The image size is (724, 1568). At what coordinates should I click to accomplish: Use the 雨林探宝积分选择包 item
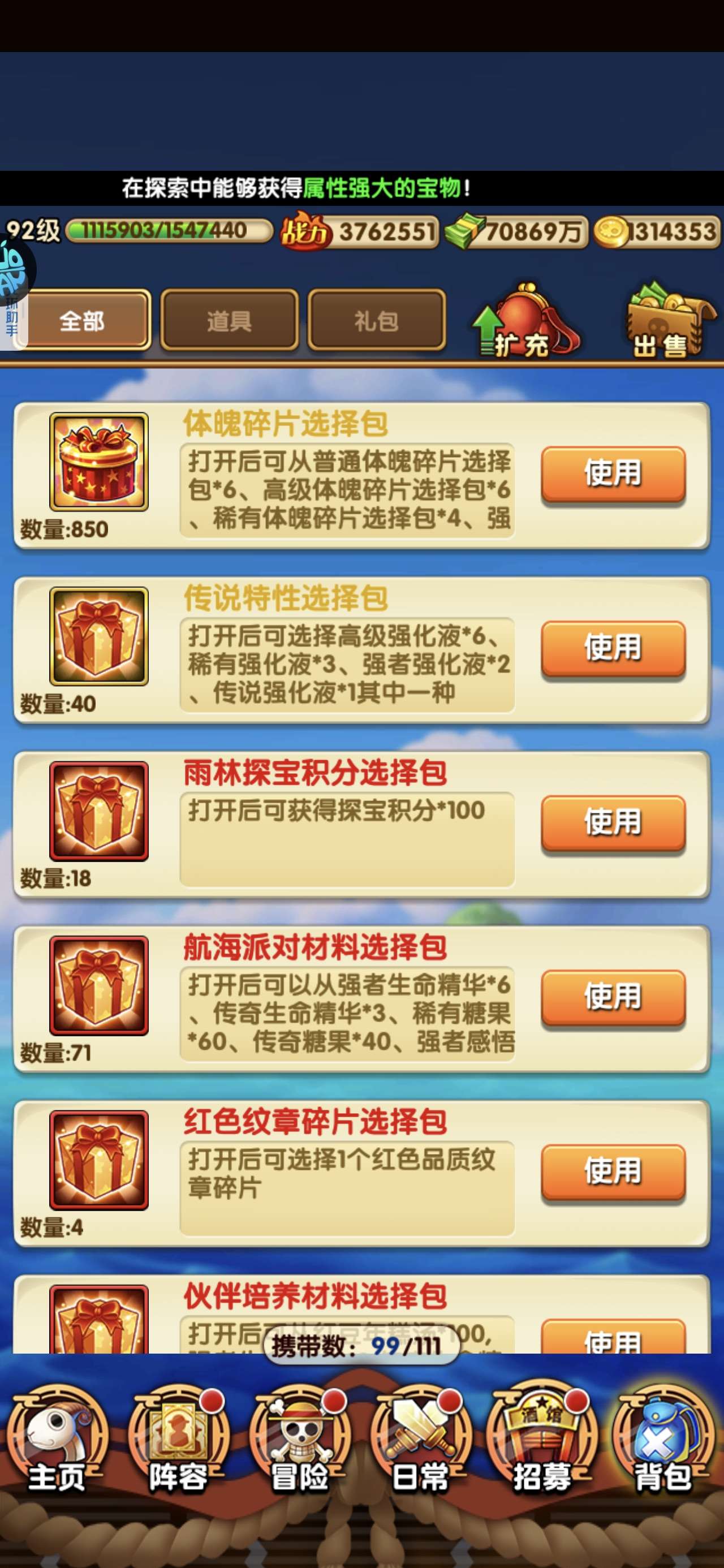point(613,823)
